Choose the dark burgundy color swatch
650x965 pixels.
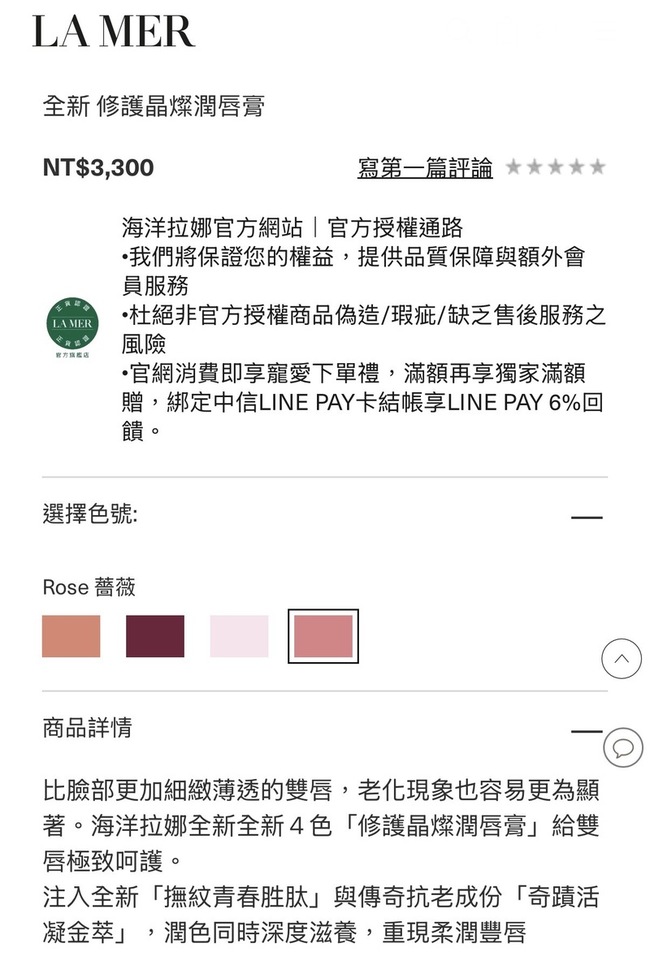[155, 636]
